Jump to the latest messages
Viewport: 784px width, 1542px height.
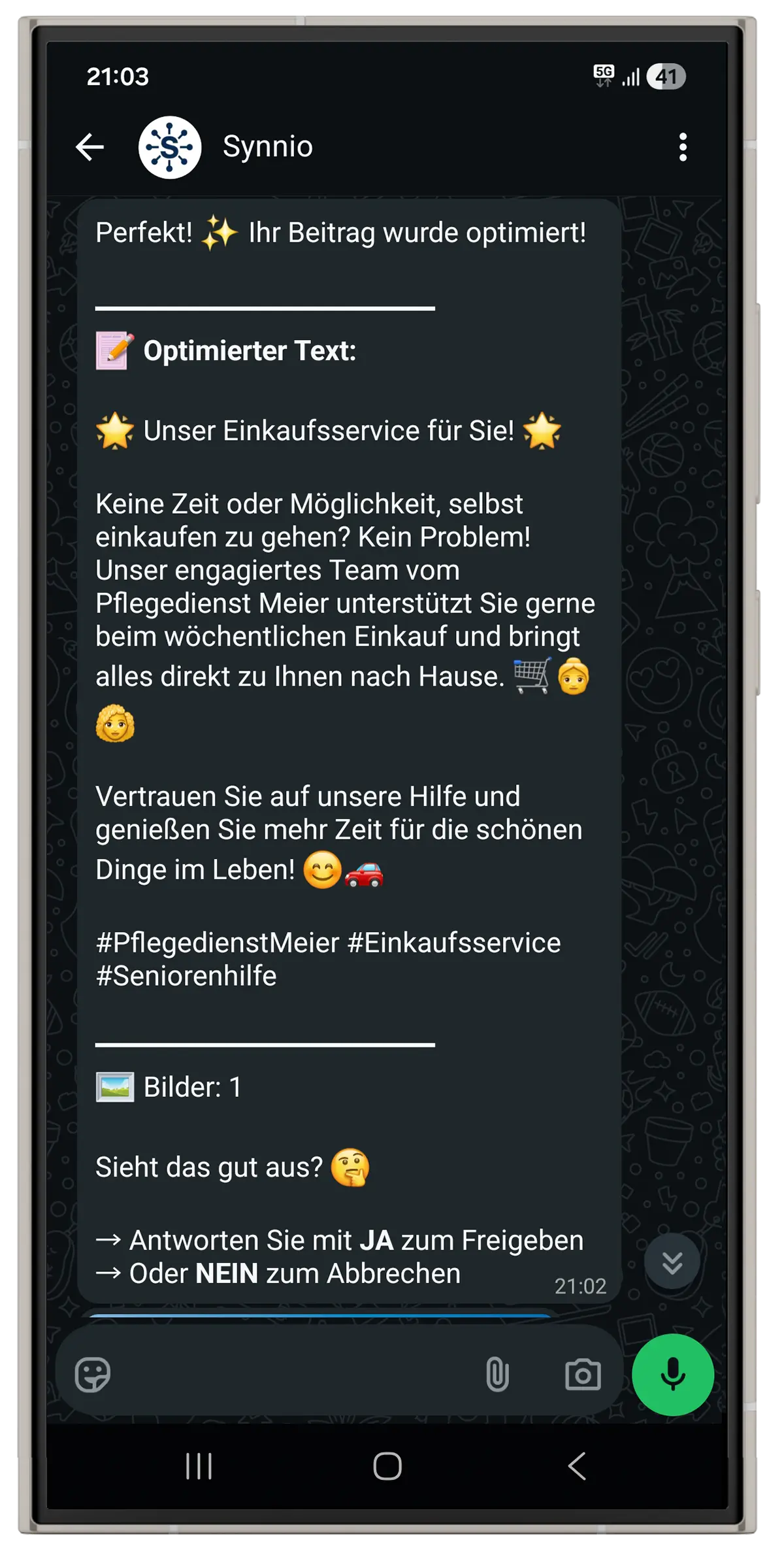pos(672,1262)
